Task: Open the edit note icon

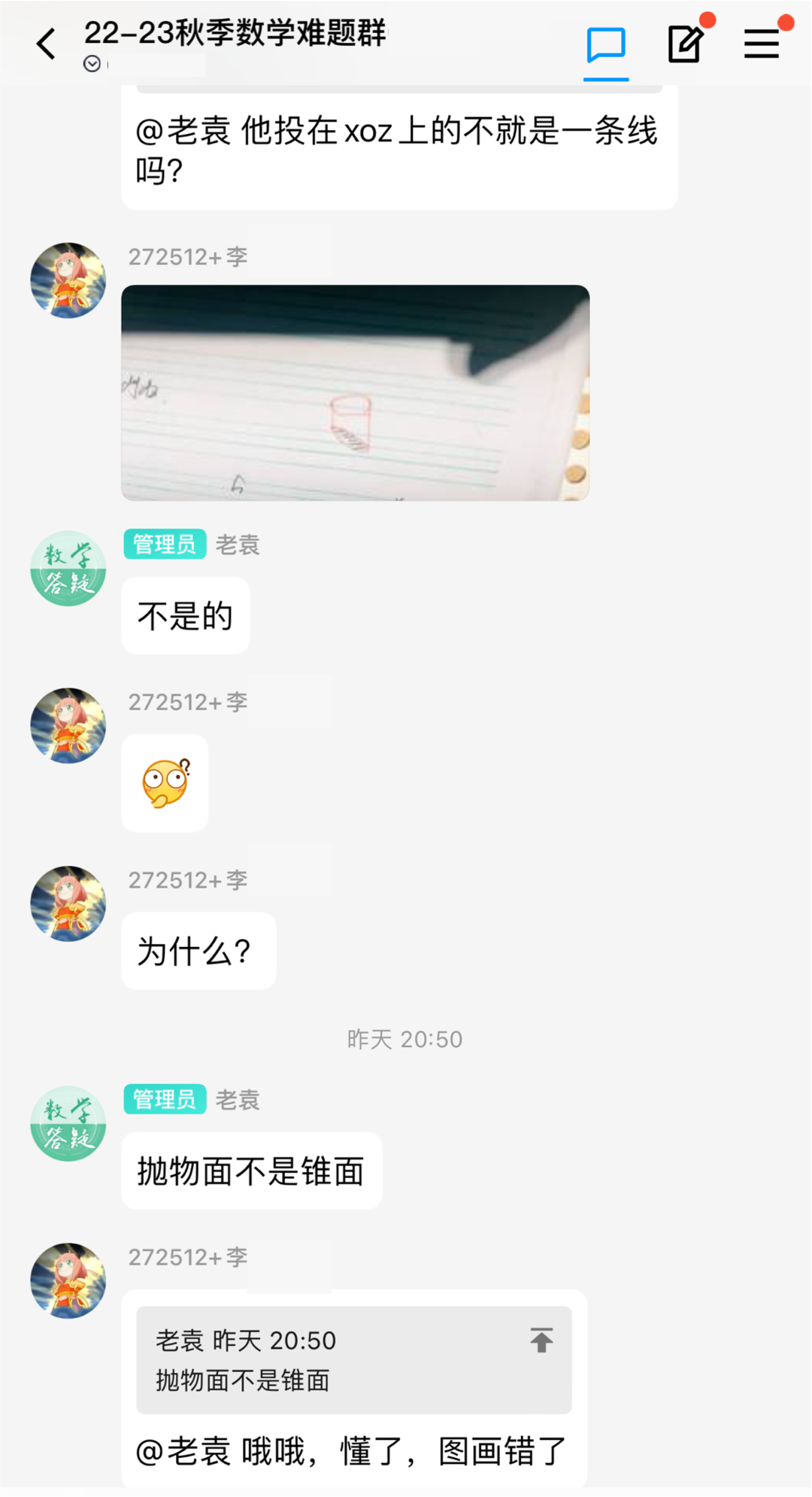Action: pyautogui.click(x=686, y=44)
